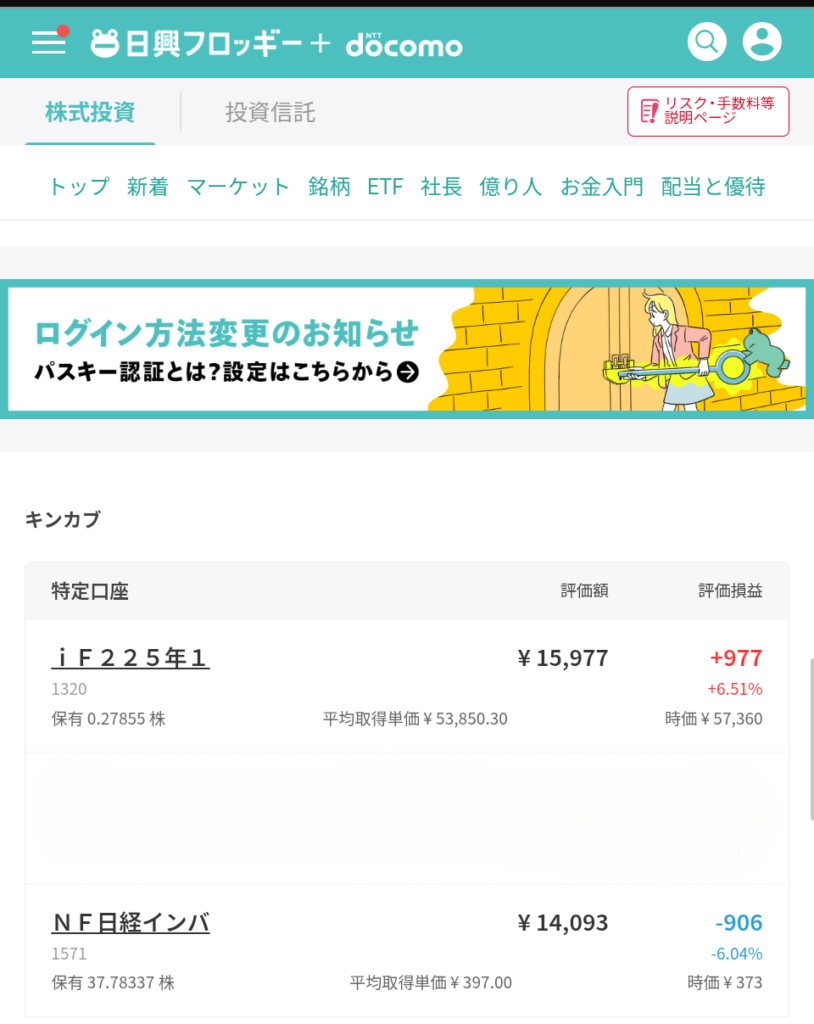Select the 社長 category
This screenshot has height=1024, width=814.
441,187
